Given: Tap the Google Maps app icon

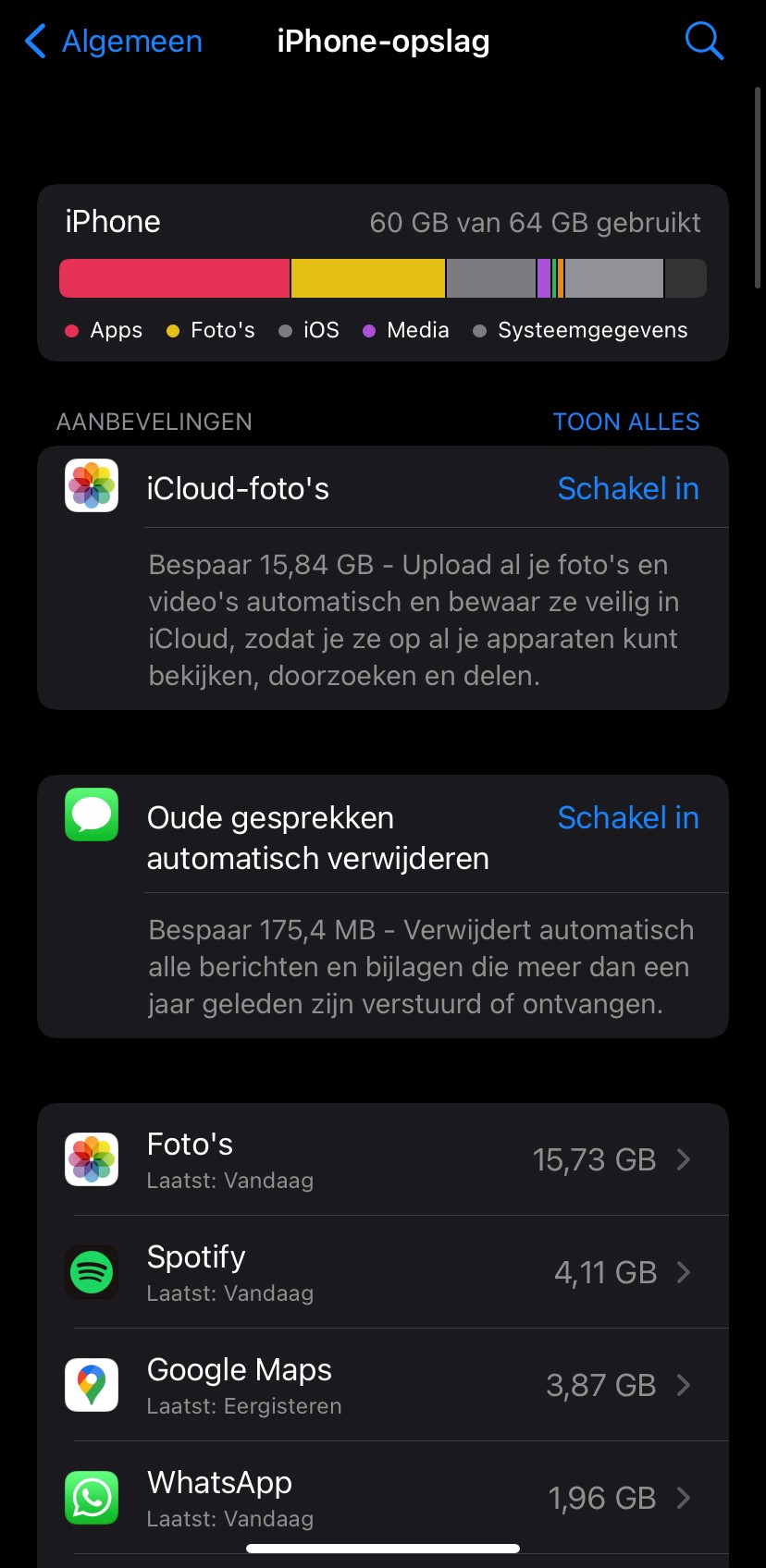Looking at the screenshot, I should click(x=91, y=1385).
